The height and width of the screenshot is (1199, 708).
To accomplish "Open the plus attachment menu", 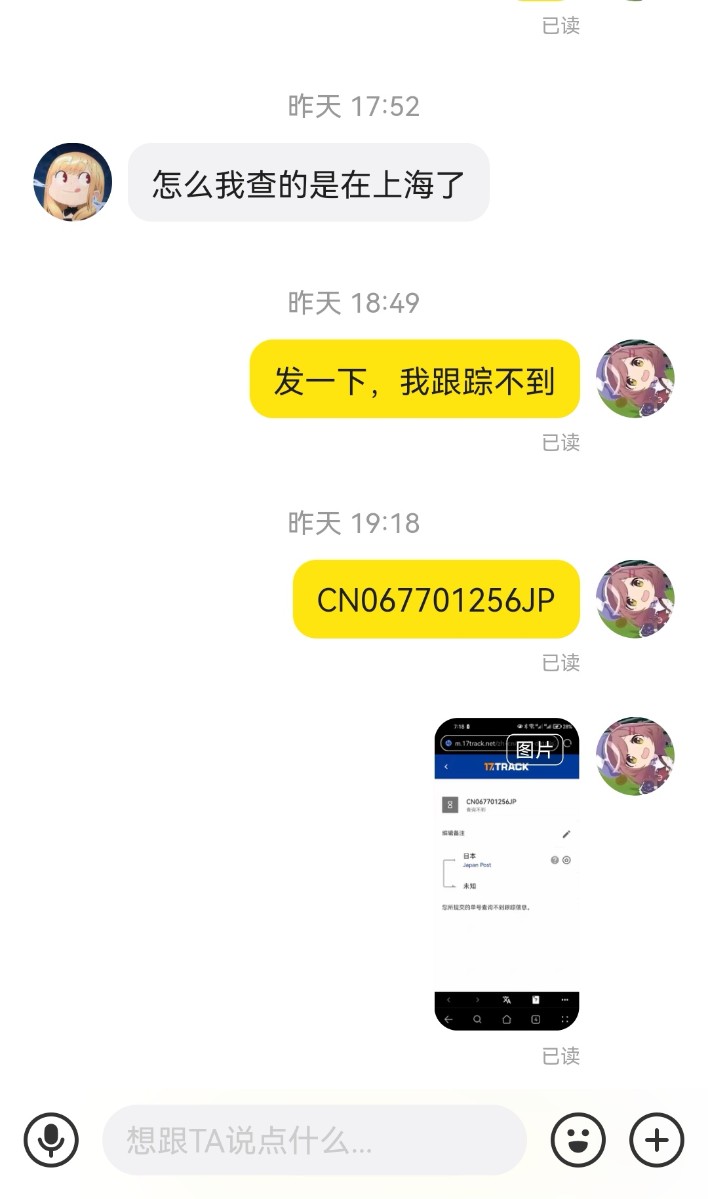I will pyautogui.click(x=657, y=1139).
